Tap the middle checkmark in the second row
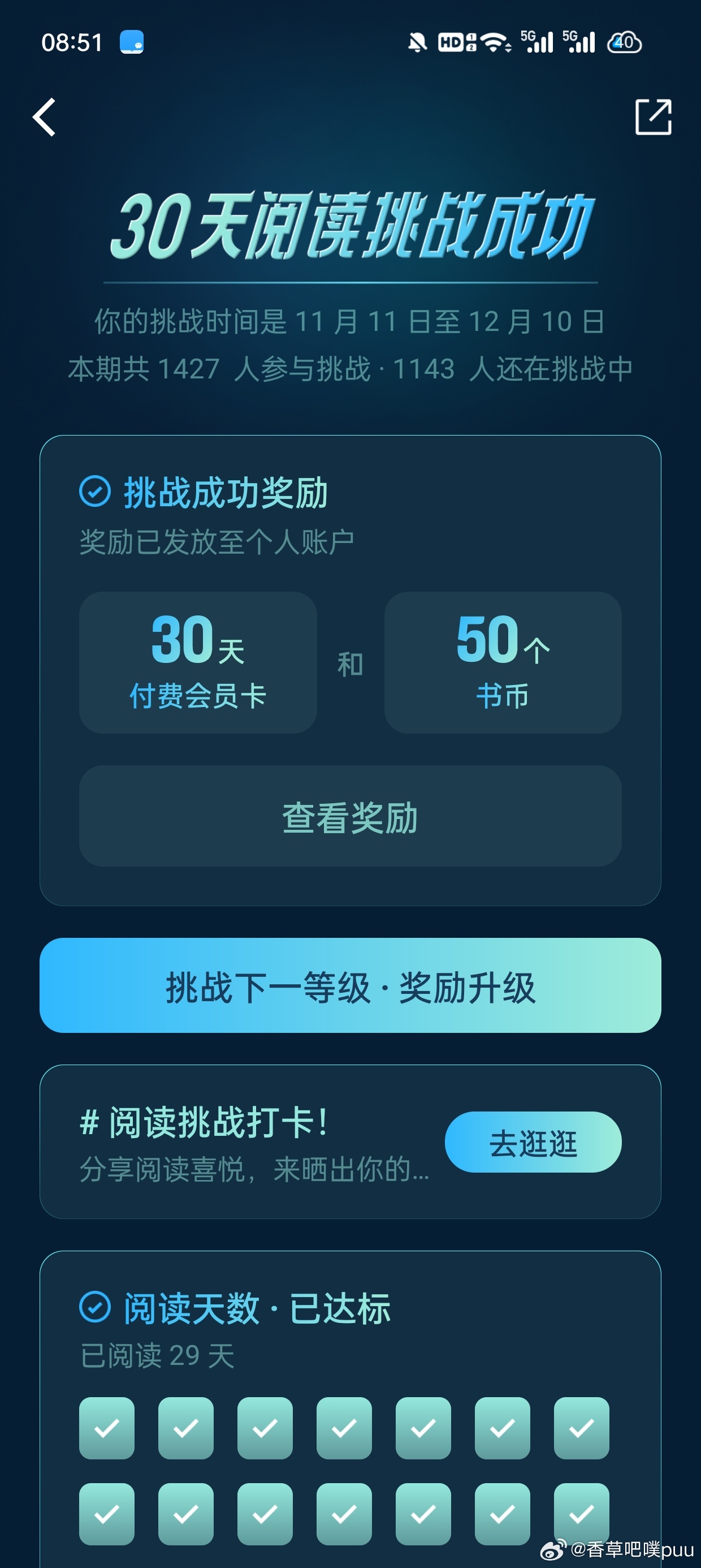Viewport: 701px width, 1568px height. pos(344,1515)
